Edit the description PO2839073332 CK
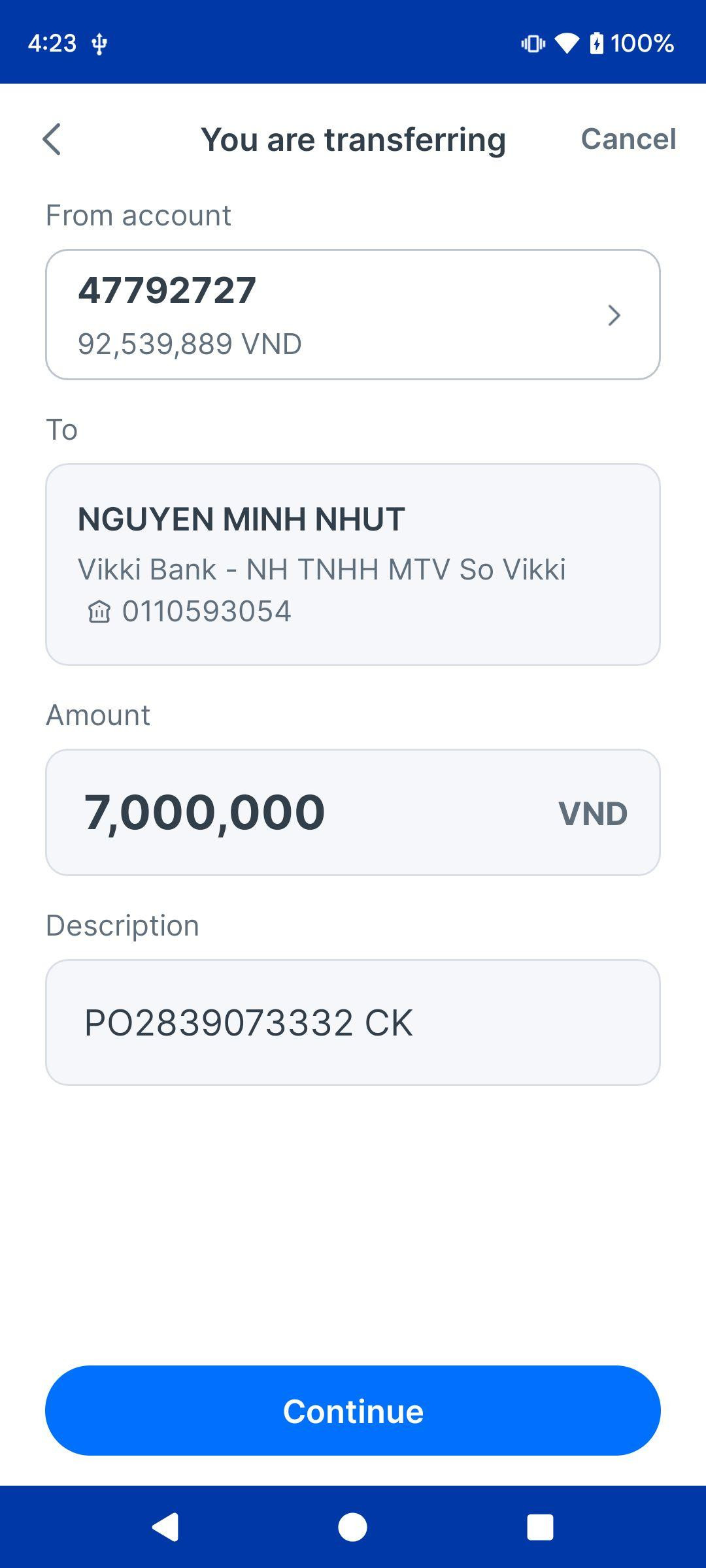Image resolution: width=706 pixels, height=1568 pixels. [352, 1022]
